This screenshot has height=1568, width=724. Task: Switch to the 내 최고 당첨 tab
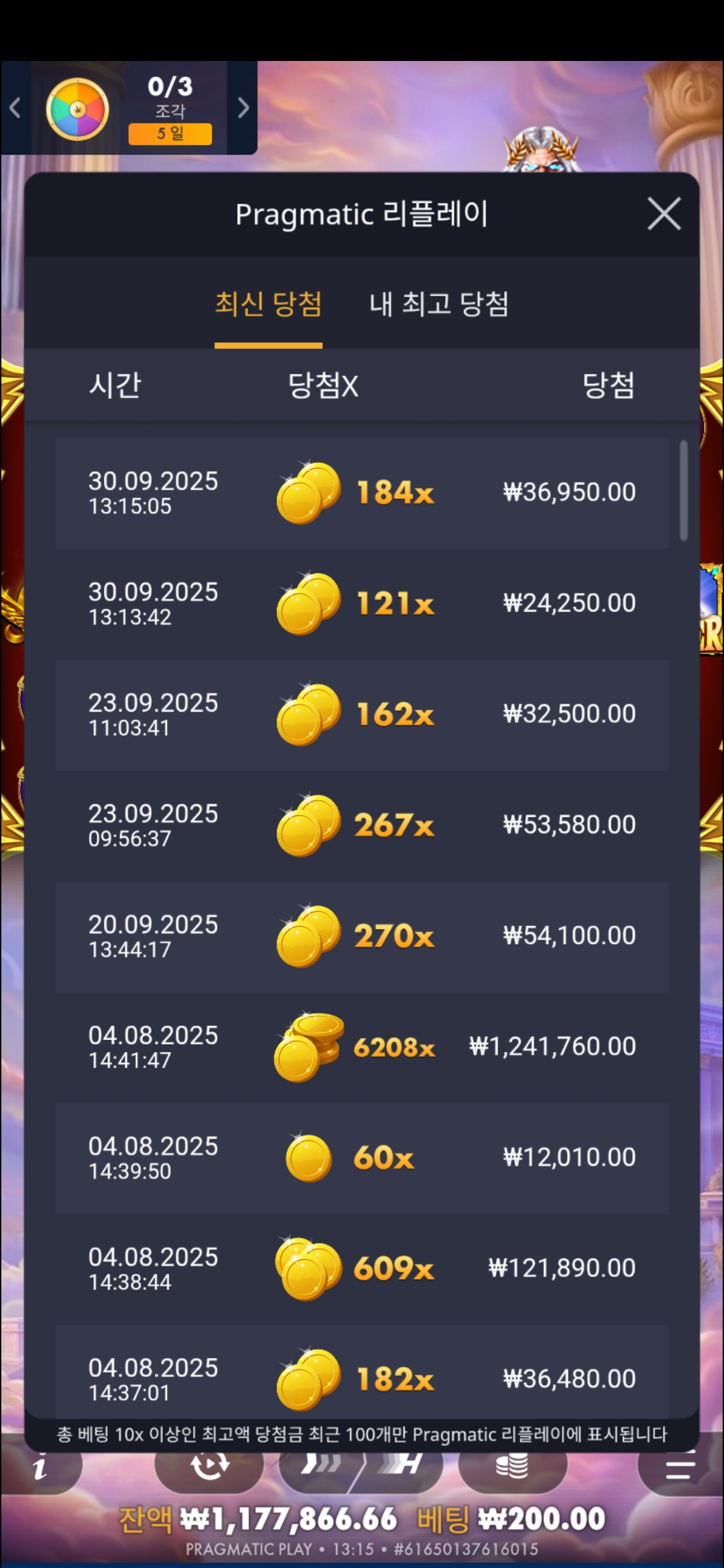(439, 305)
